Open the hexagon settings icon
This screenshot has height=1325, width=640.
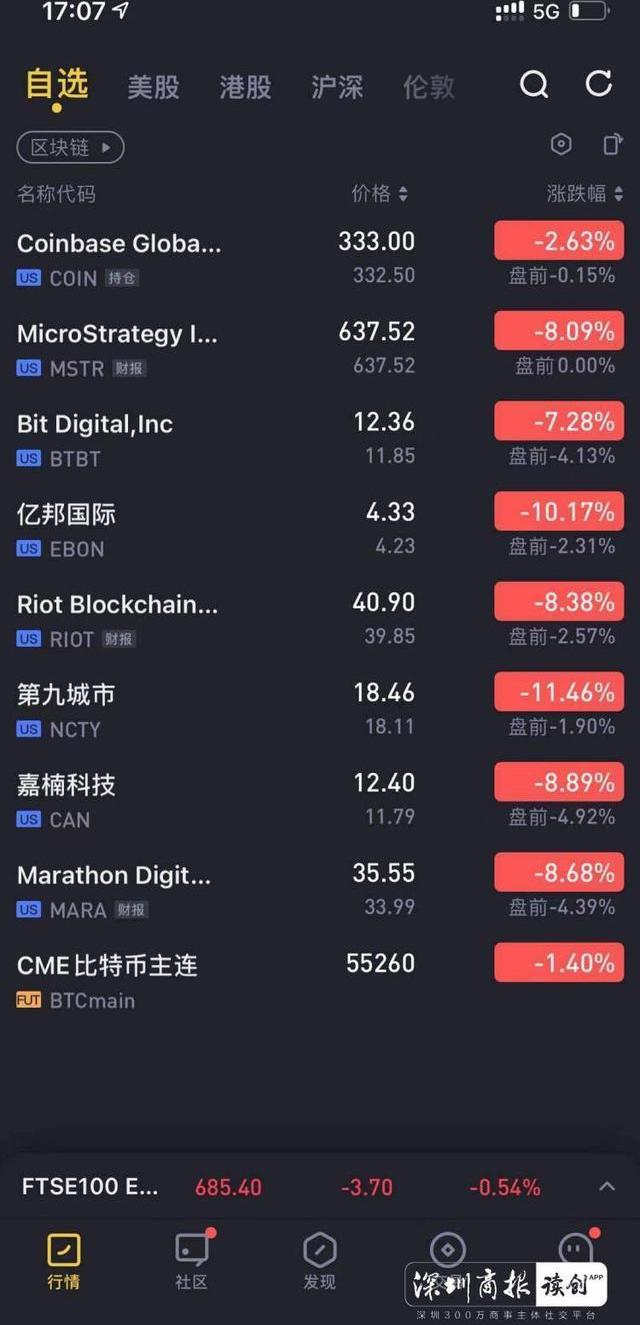pos(561,145)
